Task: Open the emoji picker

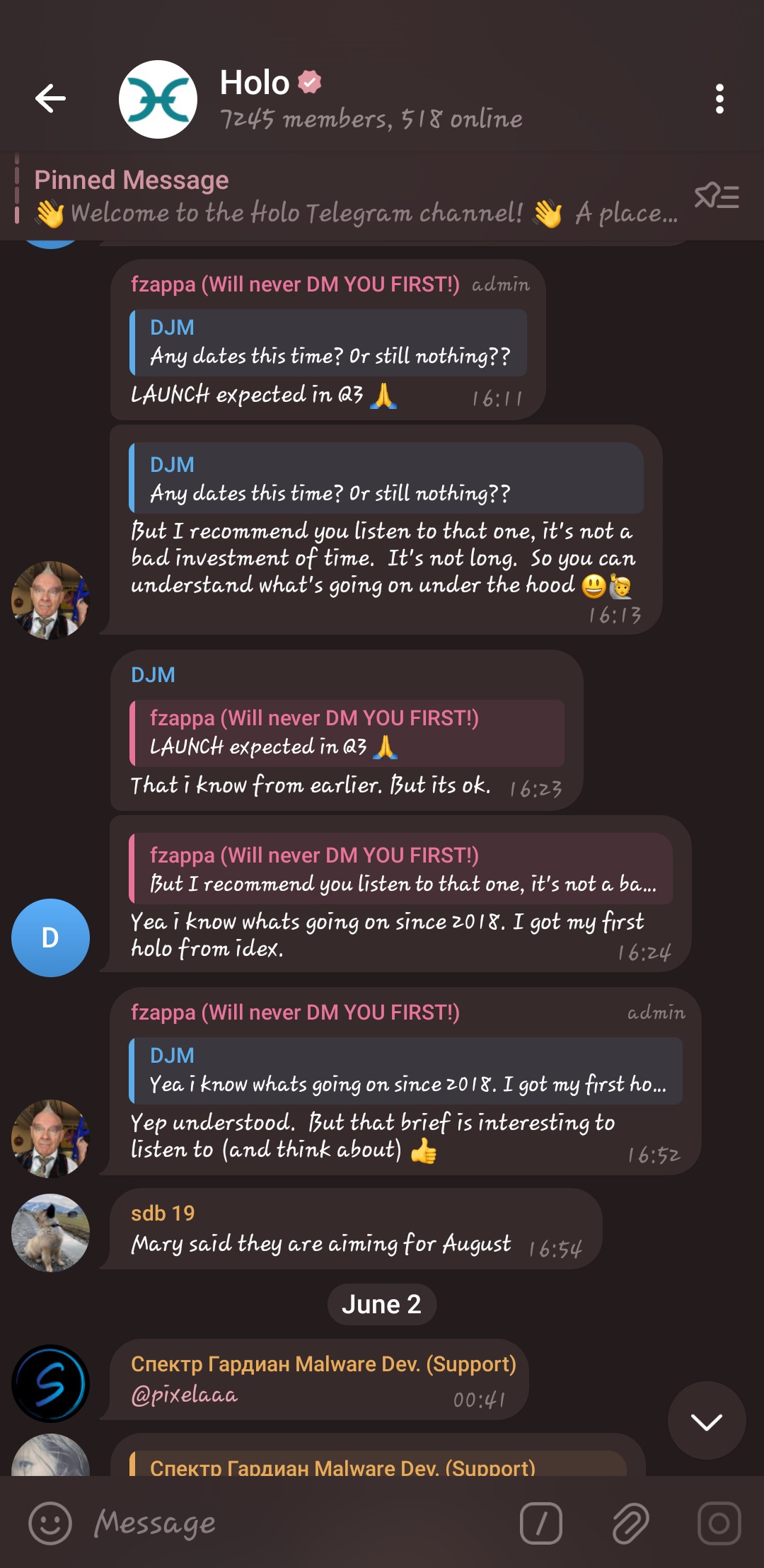Action: coord(50,1523)
